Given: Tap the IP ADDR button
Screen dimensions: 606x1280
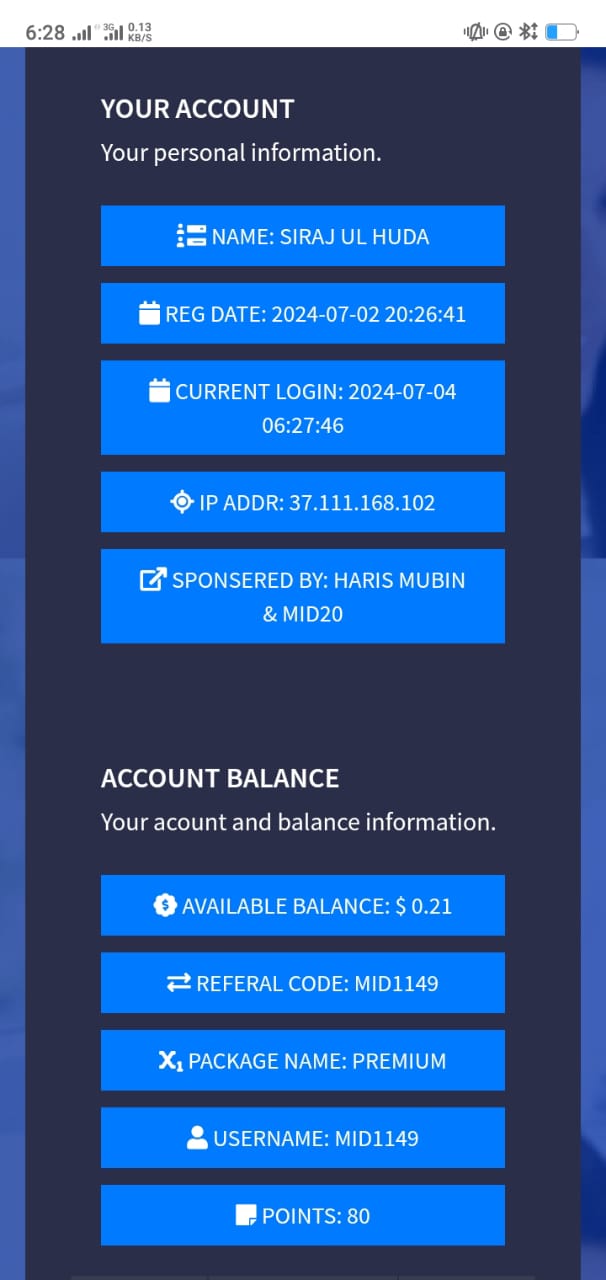Looking at the screenshot, I should 302,502.
